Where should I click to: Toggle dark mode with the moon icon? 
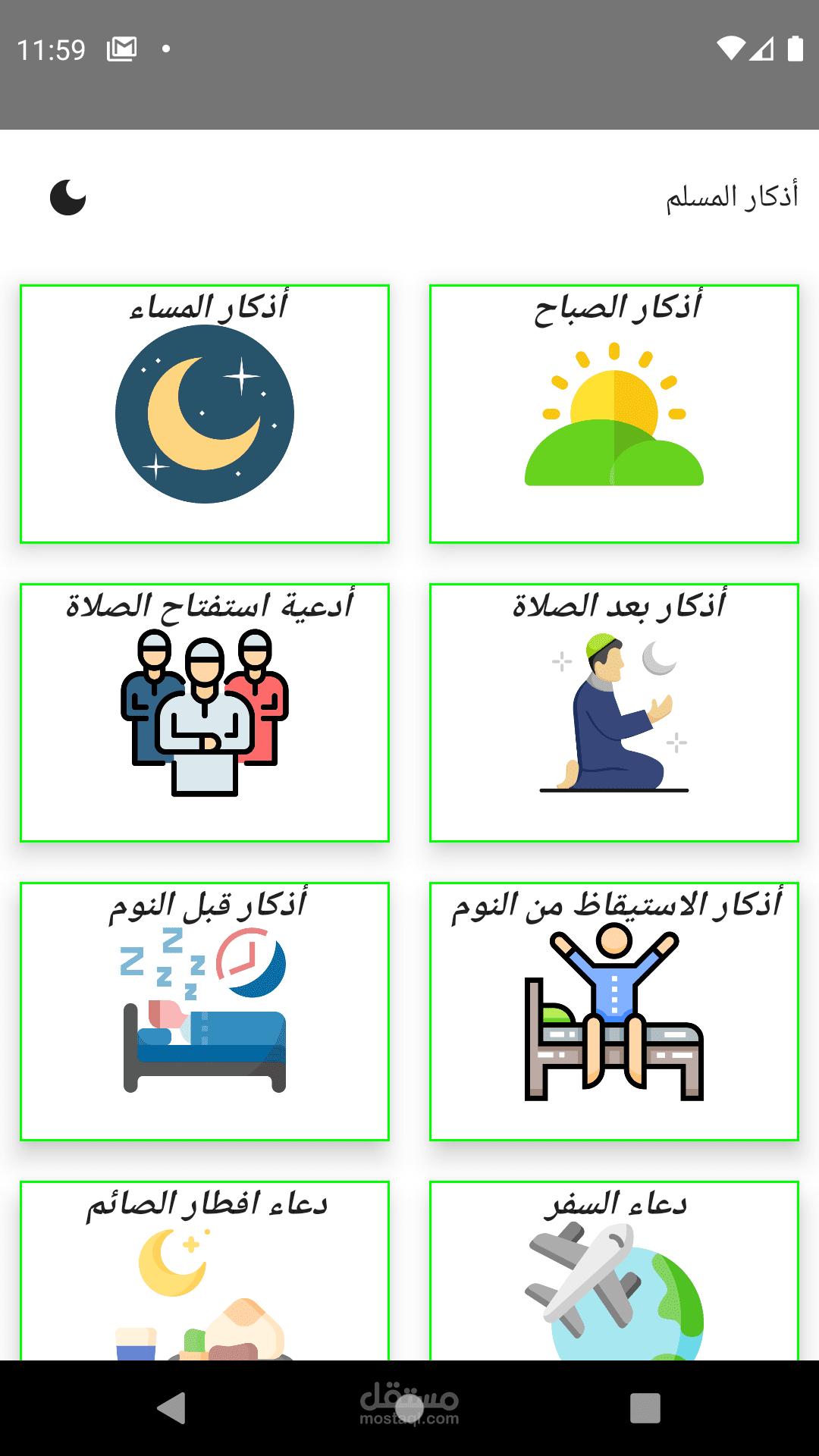click(x=67, y=198)
